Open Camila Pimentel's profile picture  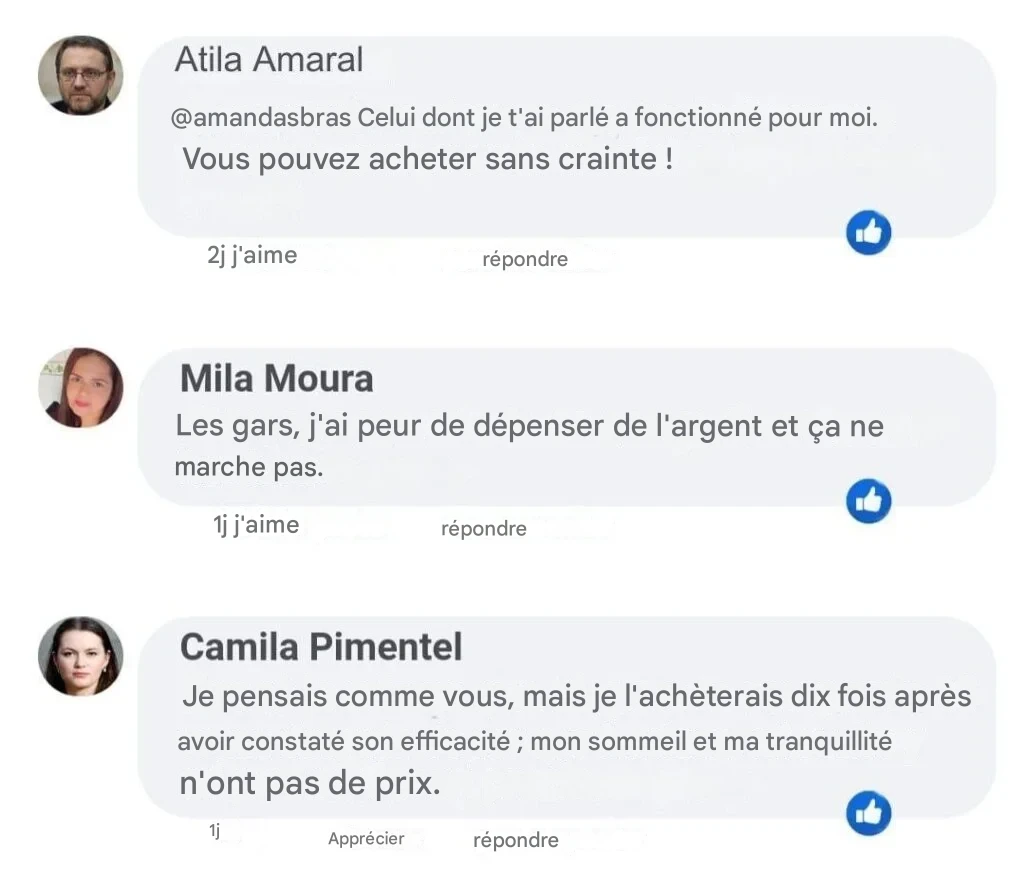point(80,656)
